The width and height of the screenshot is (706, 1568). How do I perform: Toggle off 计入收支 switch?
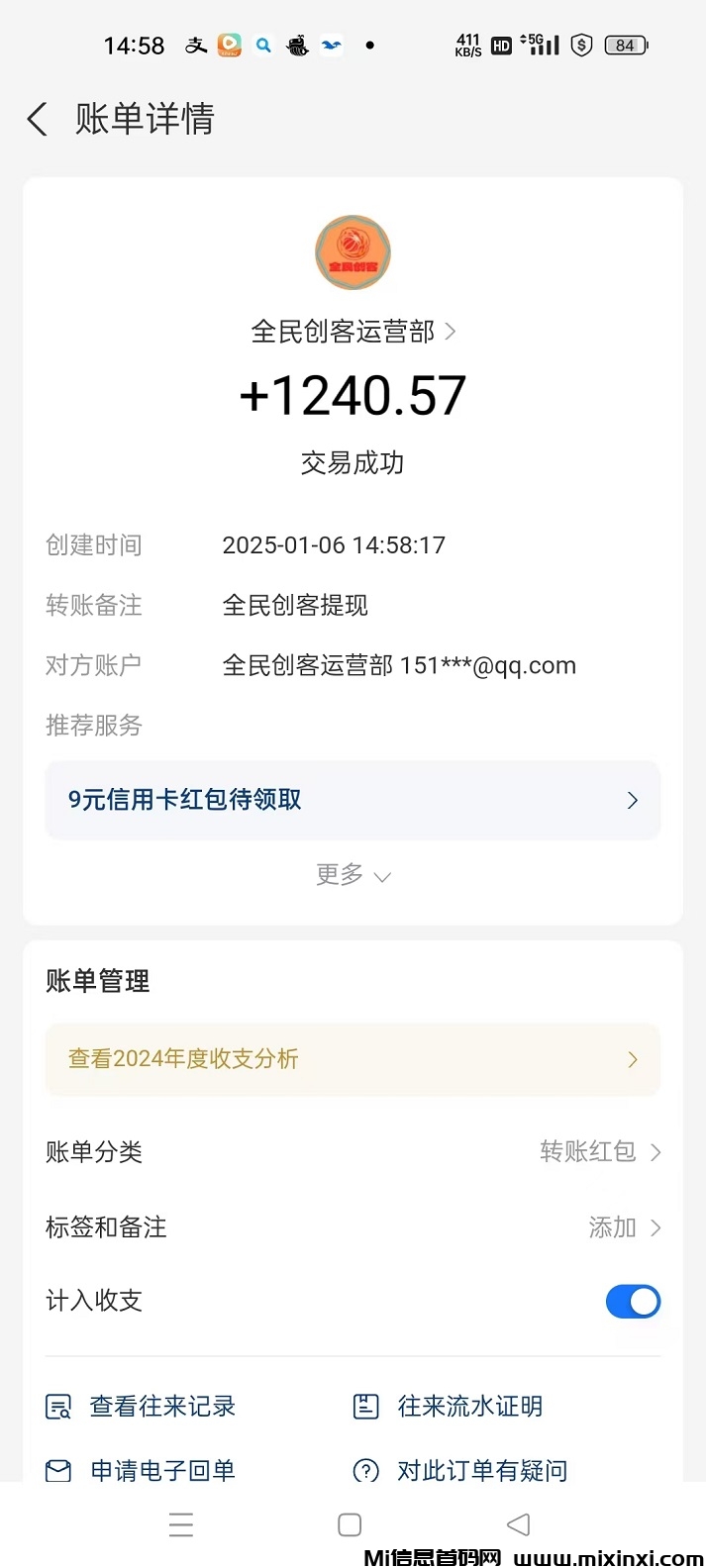click(633, 1301)
